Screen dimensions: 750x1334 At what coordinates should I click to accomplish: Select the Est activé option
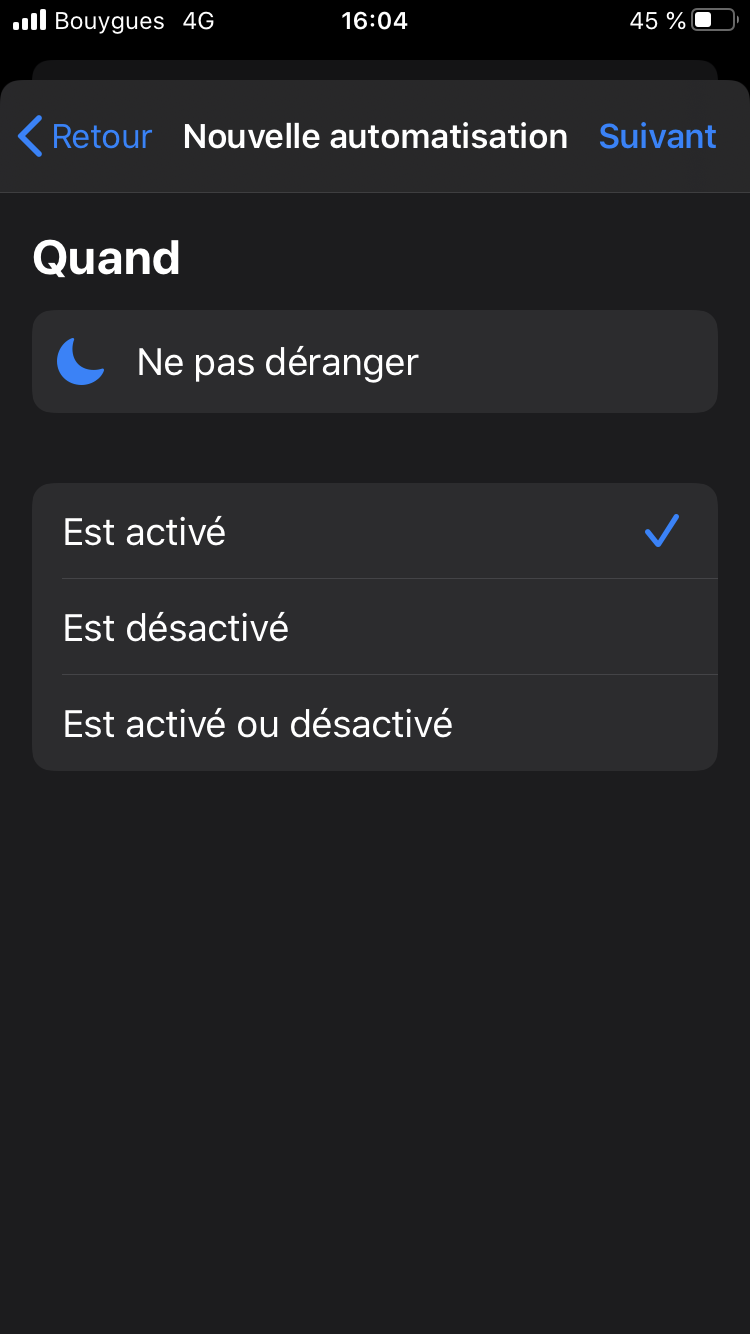point(375,531)
